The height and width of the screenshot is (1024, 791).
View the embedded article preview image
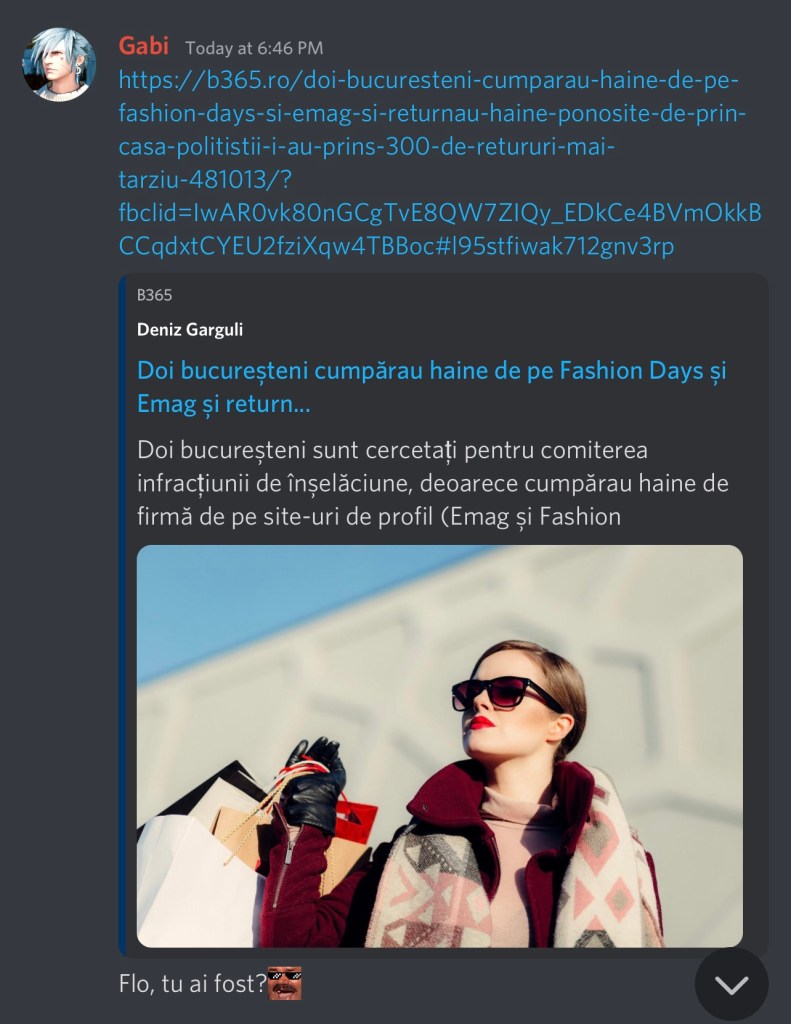click(x=439, y=746)
